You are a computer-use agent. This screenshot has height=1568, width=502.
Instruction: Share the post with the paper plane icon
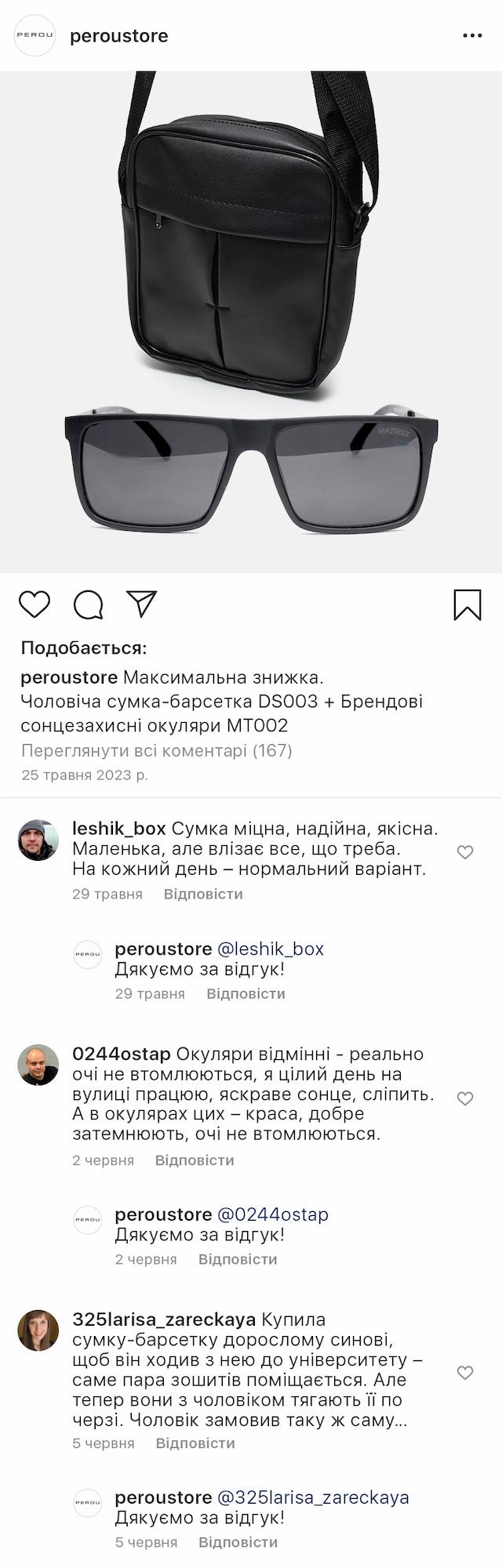143,604
